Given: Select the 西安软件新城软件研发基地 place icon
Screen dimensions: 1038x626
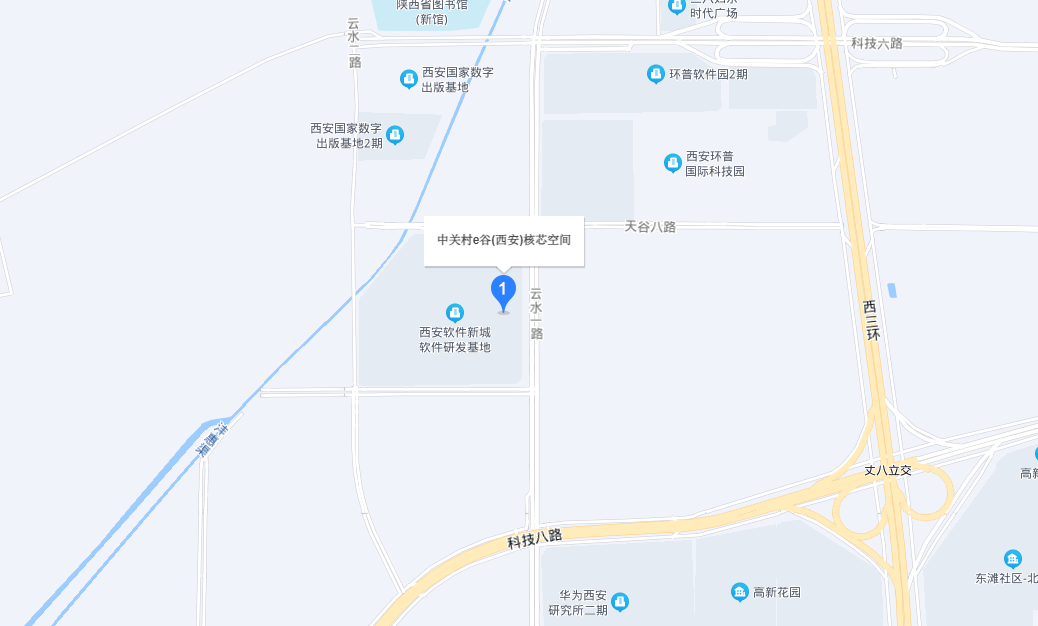Looking at the screenshot, I should click(455, 313).
